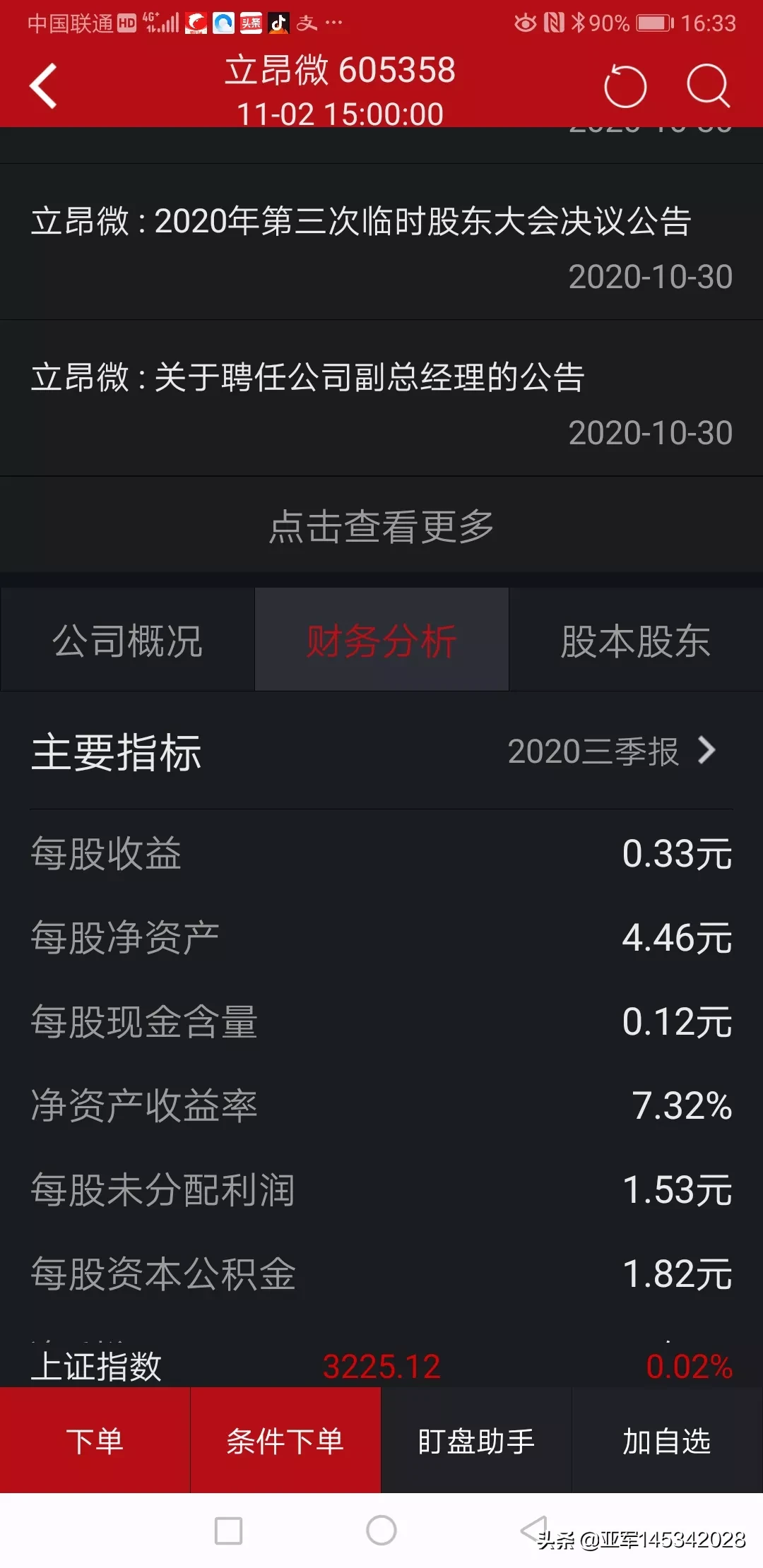The width and height of the screenshot is (763, 1568).
Task: Open the 关于聘任公司副总经理的公告 announcement
Action: [x=381, y=398]
